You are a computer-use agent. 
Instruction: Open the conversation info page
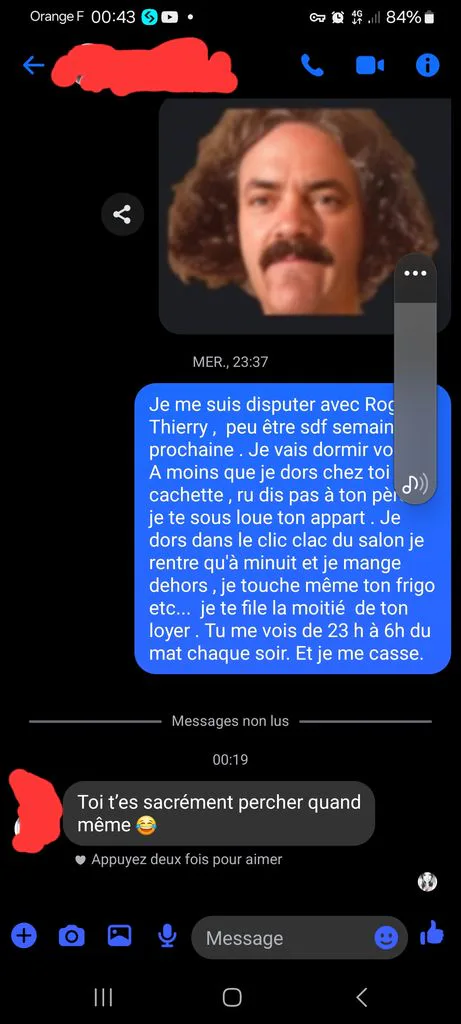point(428,65)
